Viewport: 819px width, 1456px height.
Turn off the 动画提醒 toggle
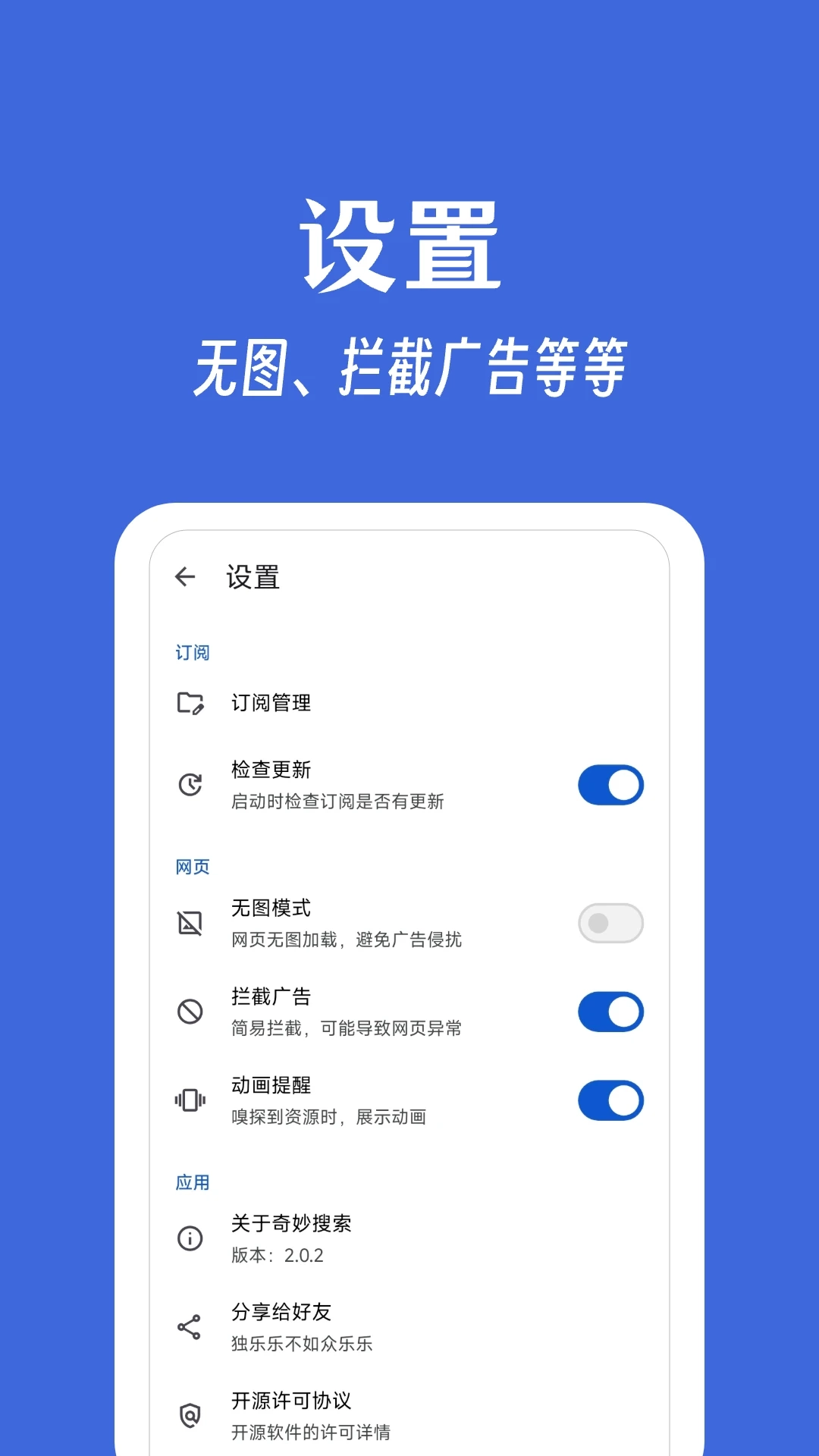point(611,1100)
